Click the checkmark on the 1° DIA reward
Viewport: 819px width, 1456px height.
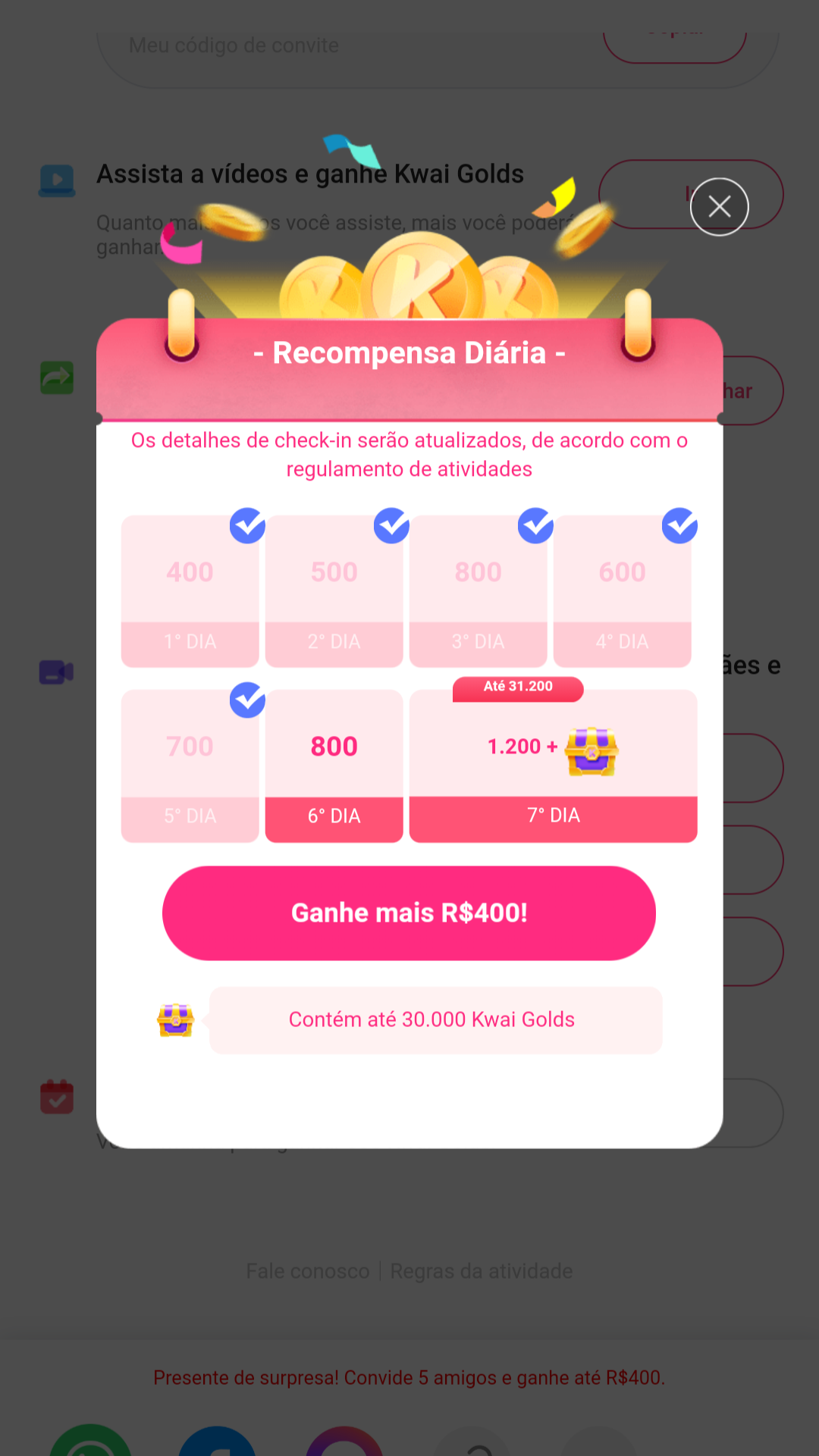(x=247, y=526)
